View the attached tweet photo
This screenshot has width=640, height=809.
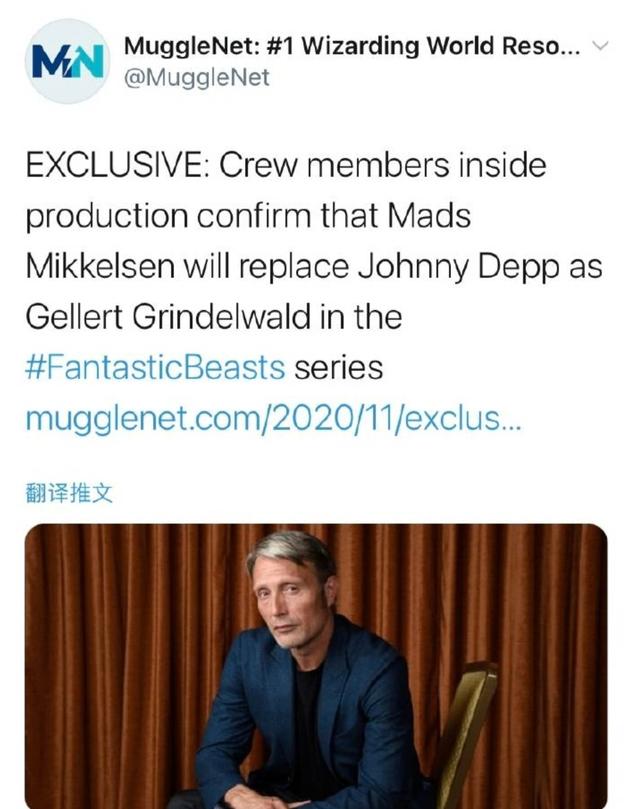tap(317, 665)
